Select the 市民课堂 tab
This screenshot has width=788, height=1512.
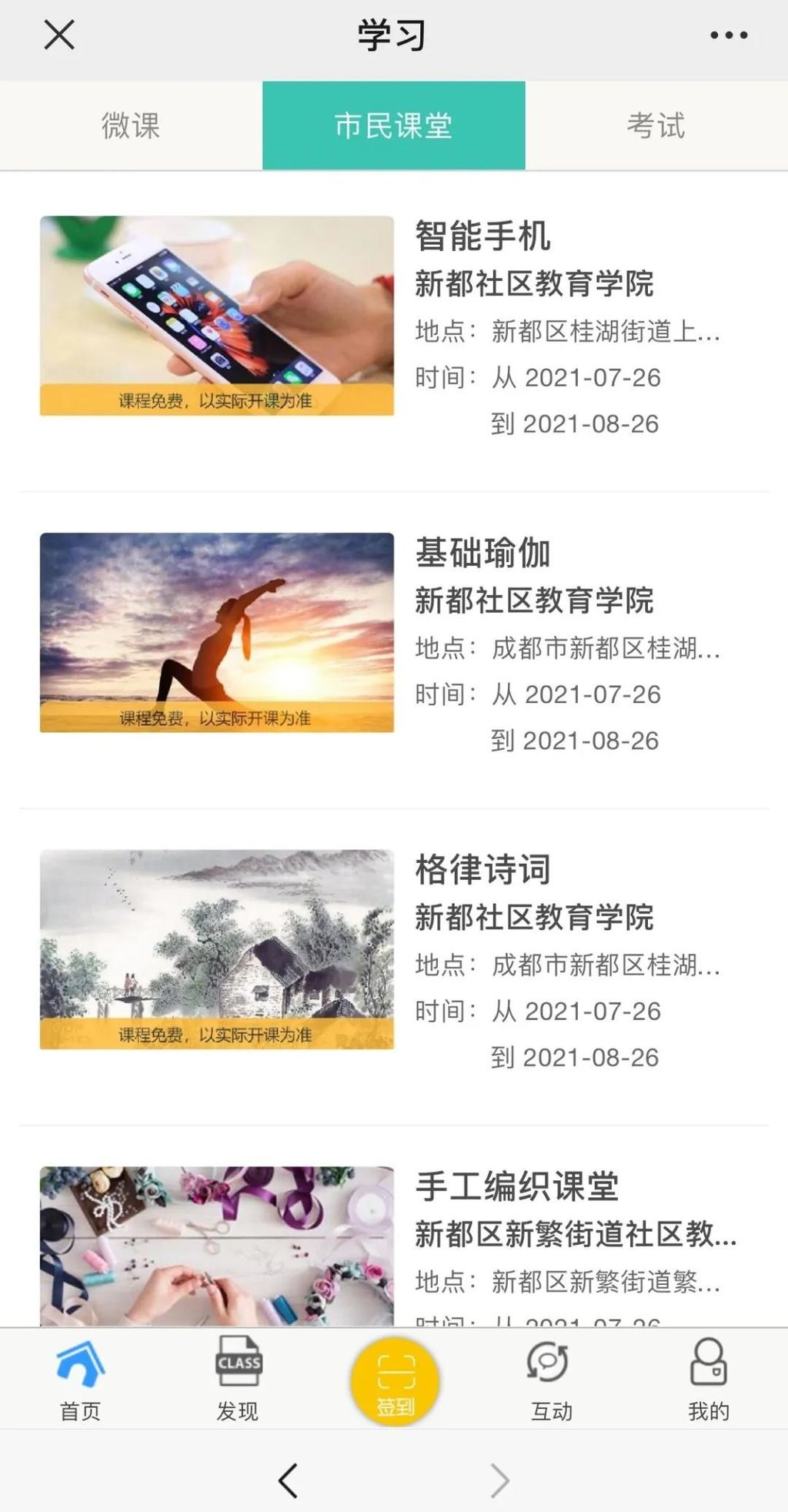coord(393,125)
